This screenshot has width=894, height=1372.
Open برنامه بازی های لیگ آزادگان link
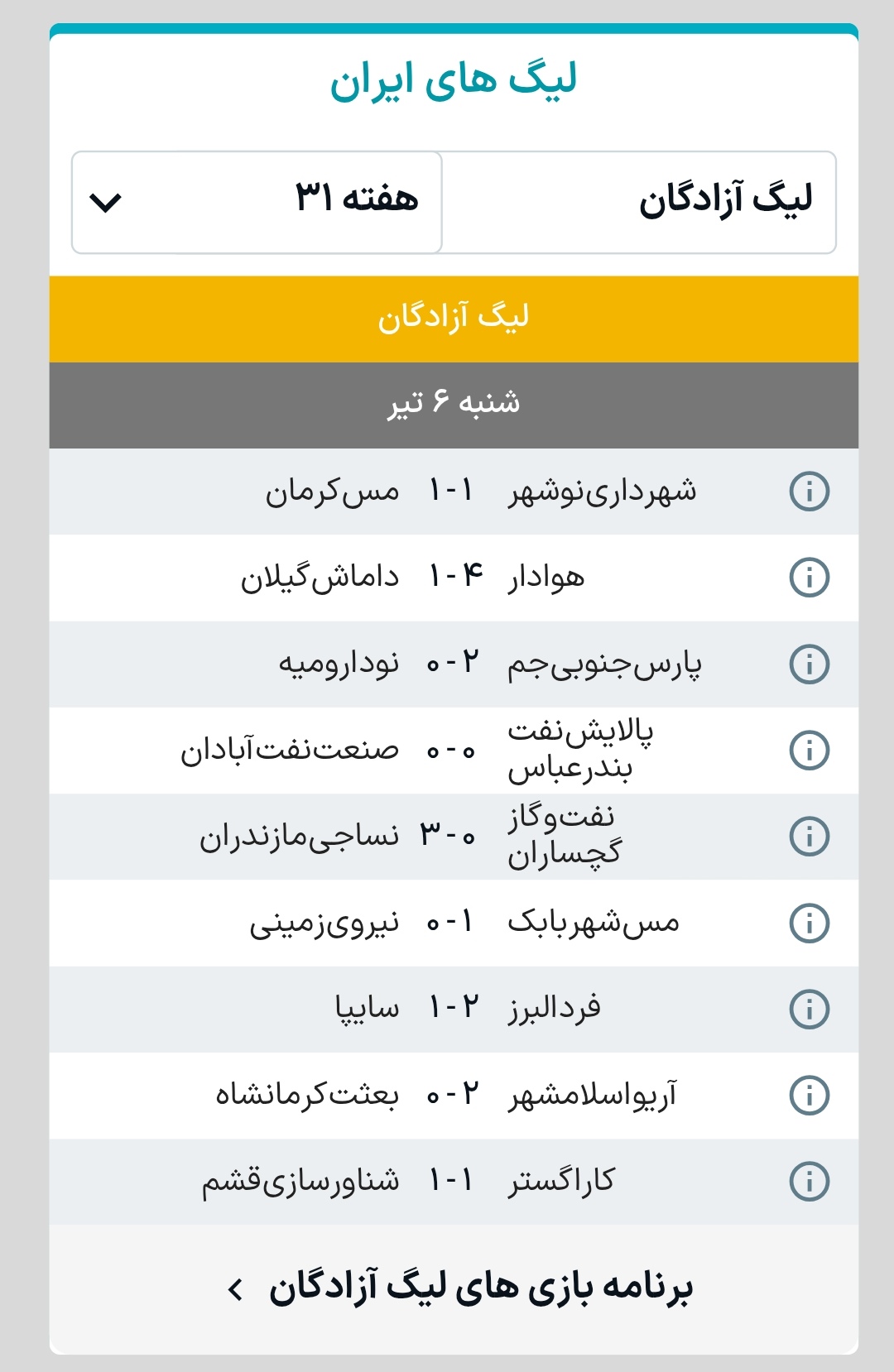tap(460, 1288)
